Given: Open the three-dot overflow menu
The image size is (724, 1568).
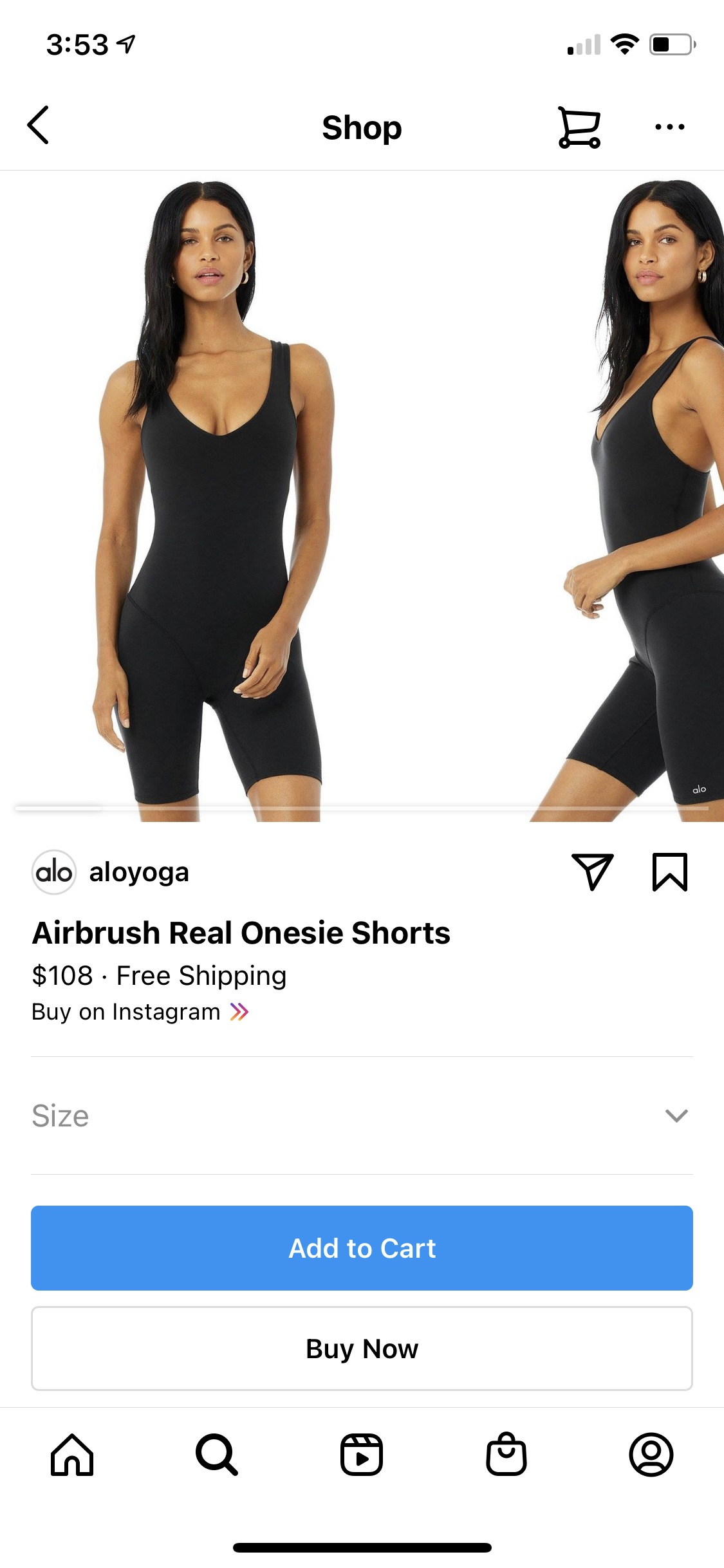Looking at the screenshot, I should pos(669,127).
